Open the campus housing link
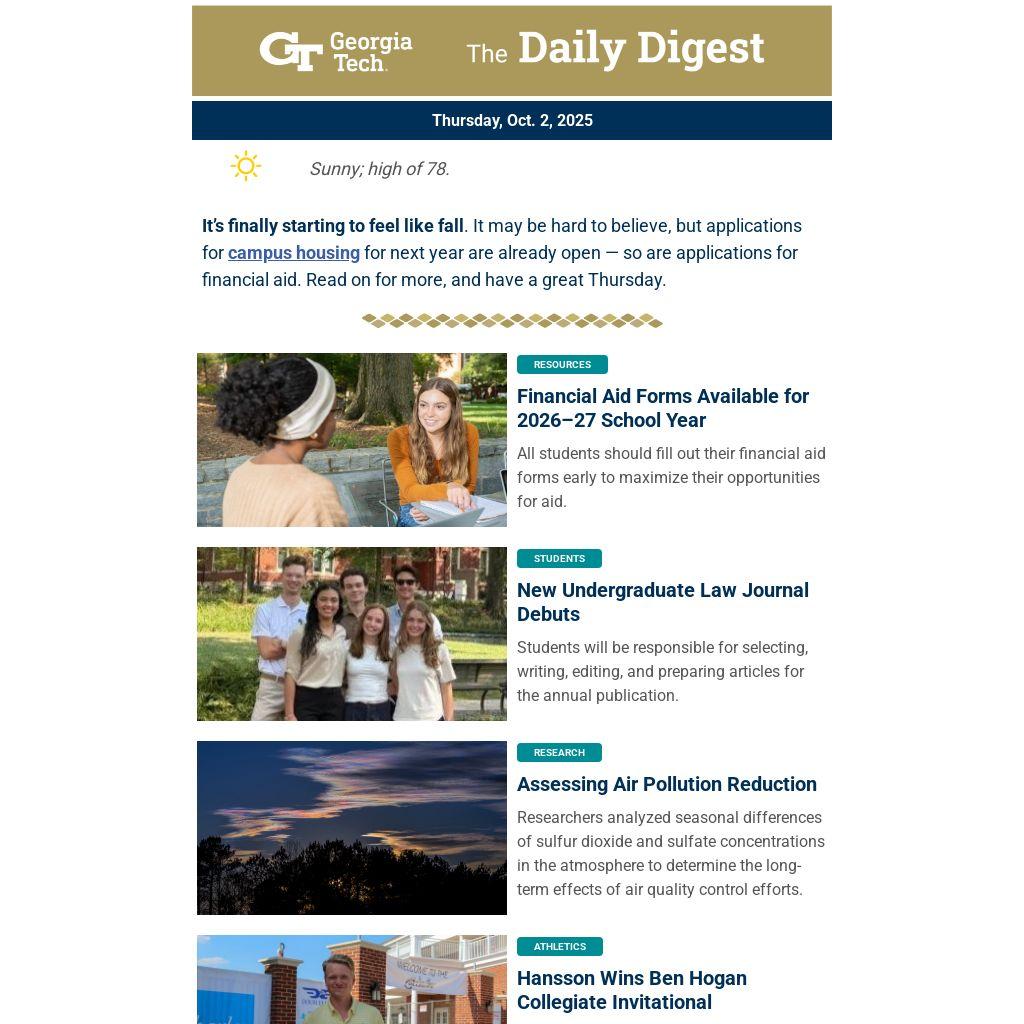 (293, 253)
